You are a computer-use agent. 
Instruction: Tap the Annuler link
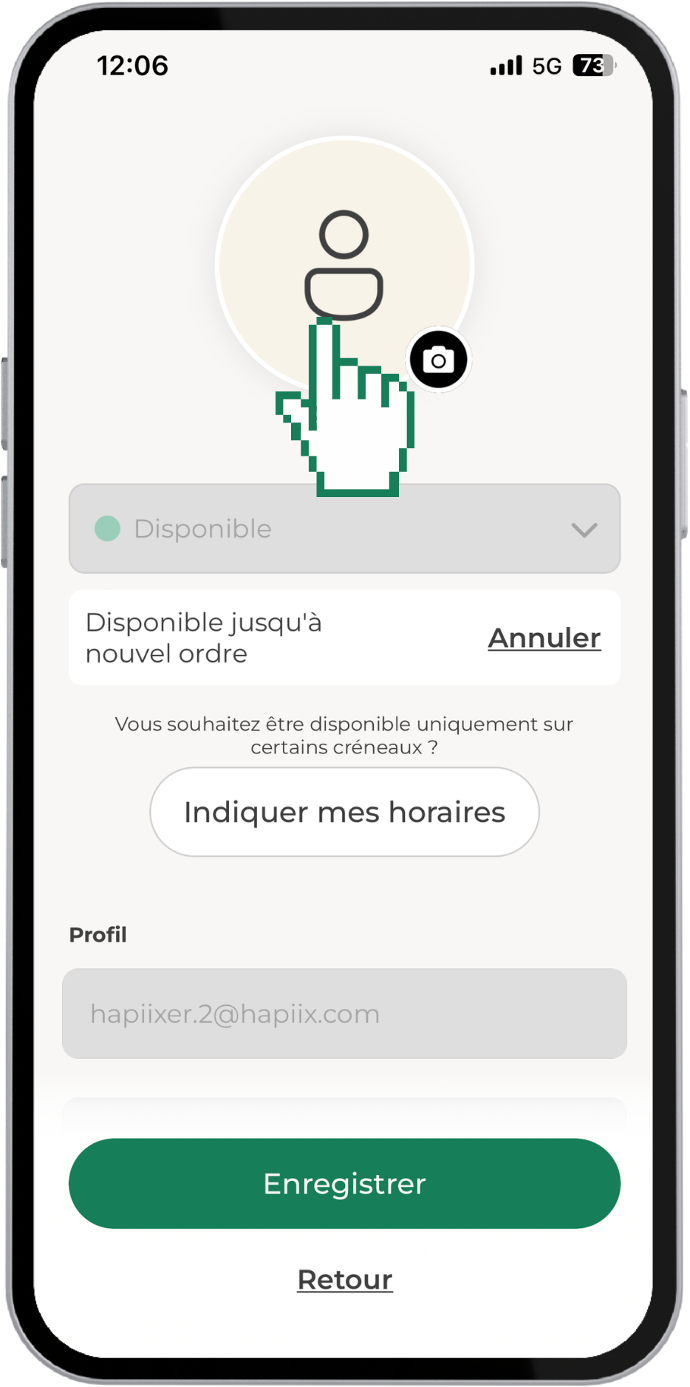[544, 638]
